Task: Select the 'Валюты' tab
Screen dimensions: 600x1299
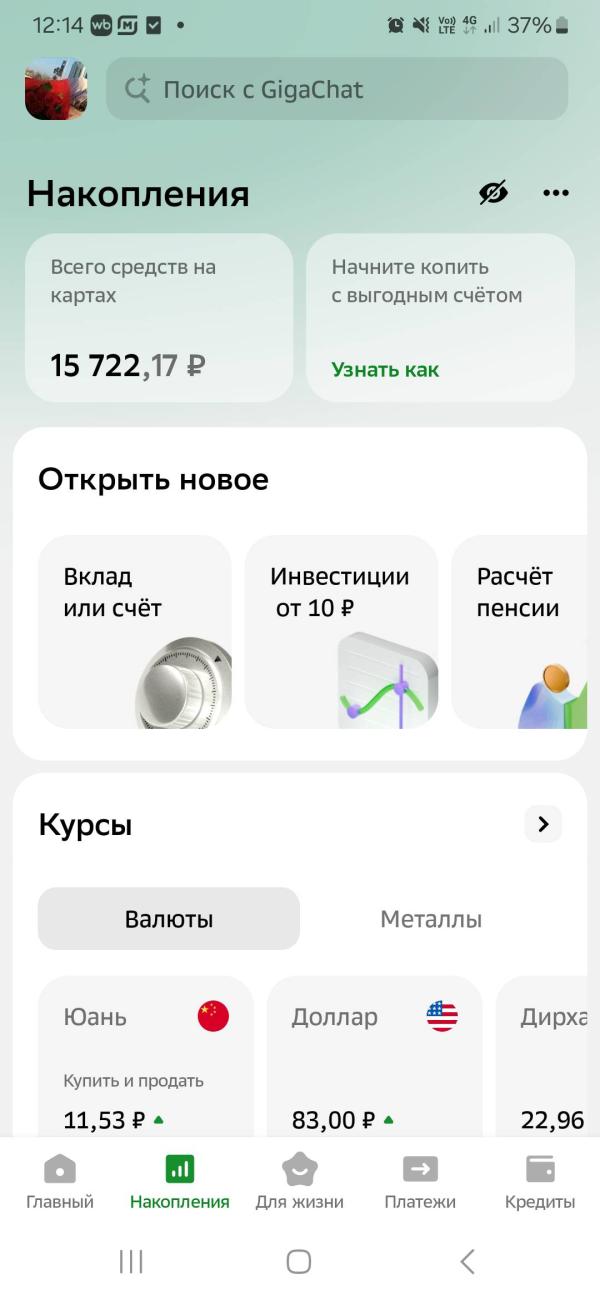Action: tap(169, 919)
